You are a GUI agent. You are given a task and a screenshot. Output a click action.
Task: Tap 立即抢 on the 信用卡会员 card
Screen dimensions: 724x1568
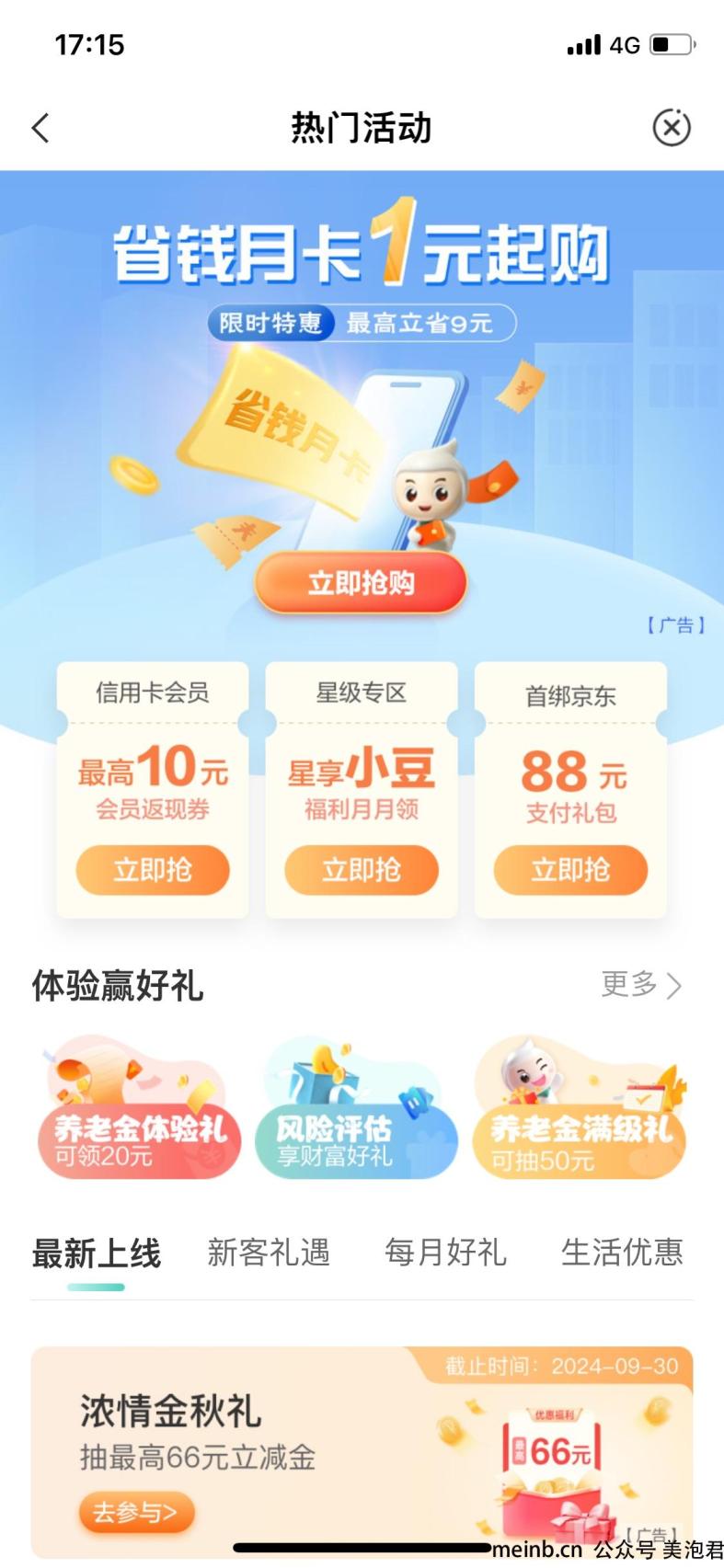click(x=153, y=869)
